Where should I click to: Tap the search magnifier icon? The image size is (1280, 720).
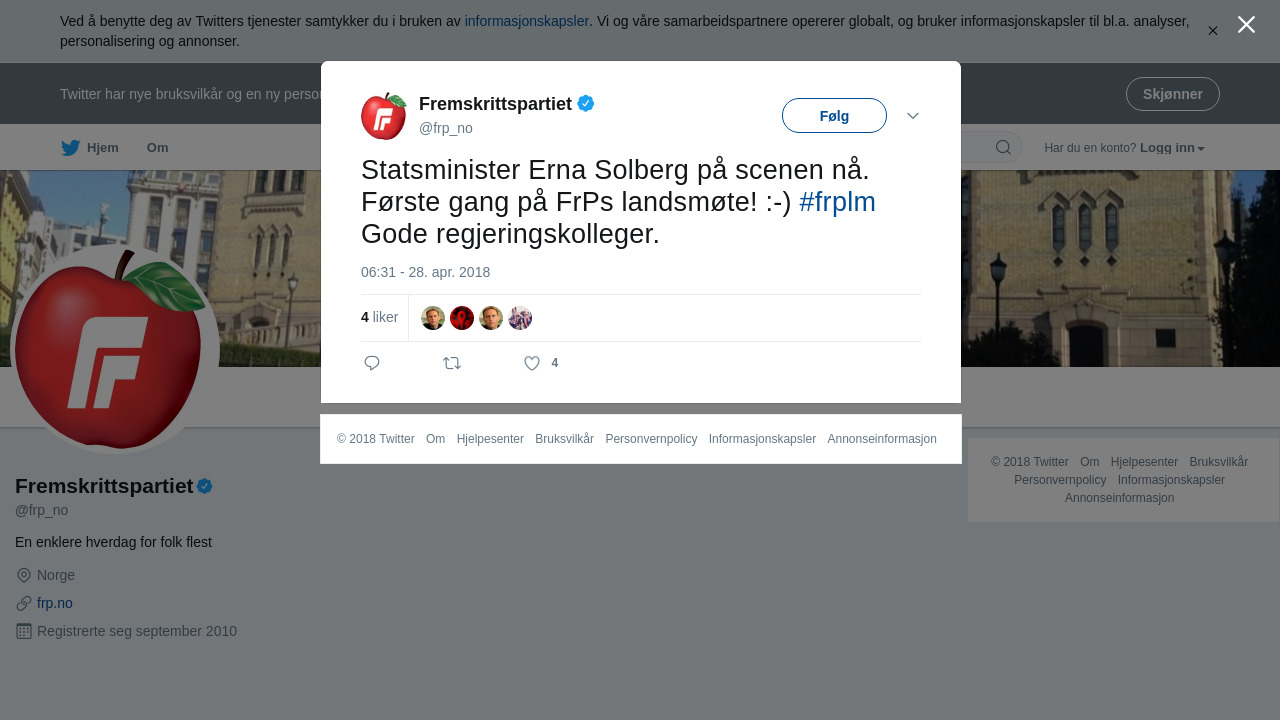[1003, 148]
